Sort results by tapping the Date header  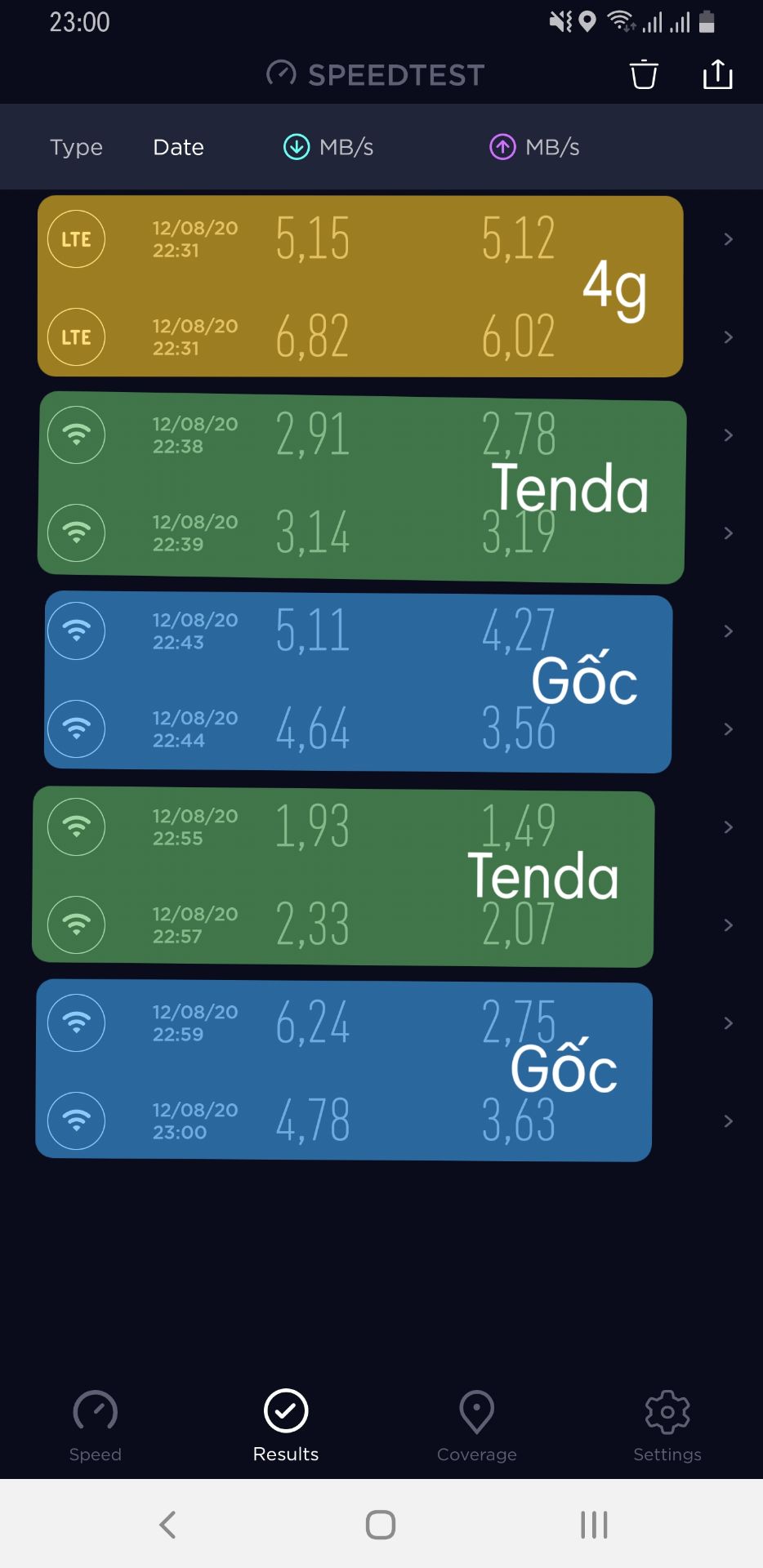point(178,147)
